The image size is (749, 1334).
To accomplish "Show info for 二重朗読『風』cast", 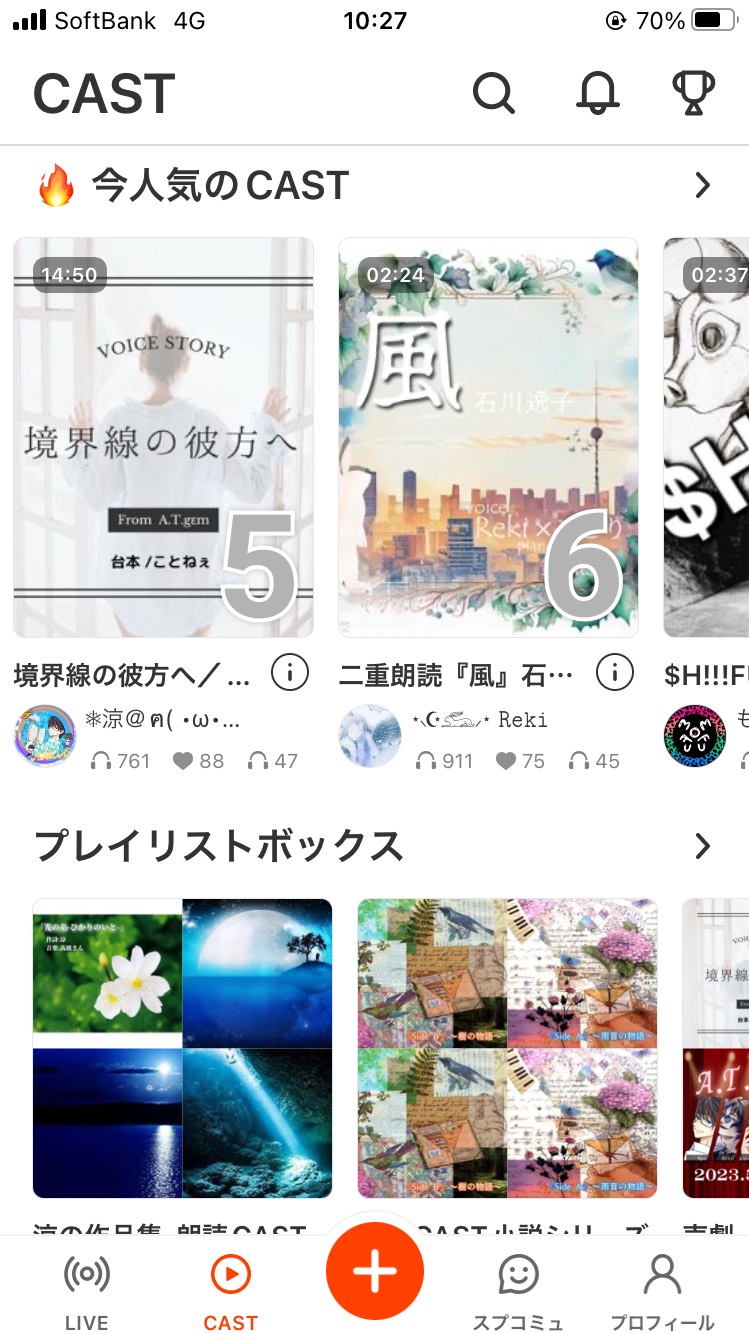I will (615, 674).
